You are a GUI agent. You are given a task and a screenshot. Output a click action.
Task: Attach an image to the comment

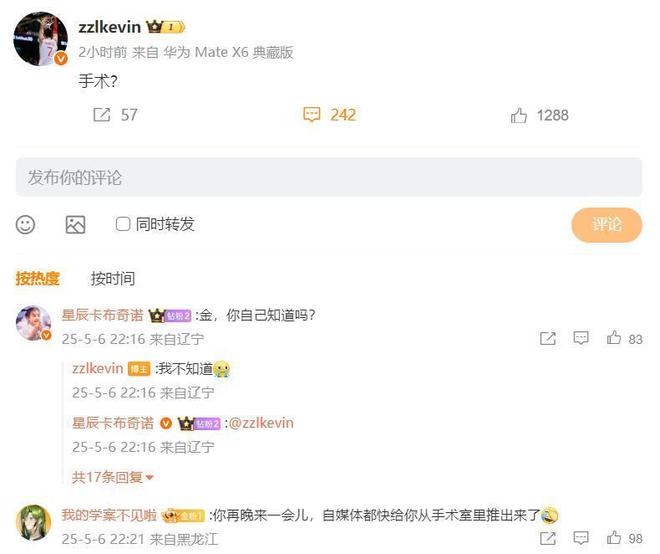coord(75,224)
